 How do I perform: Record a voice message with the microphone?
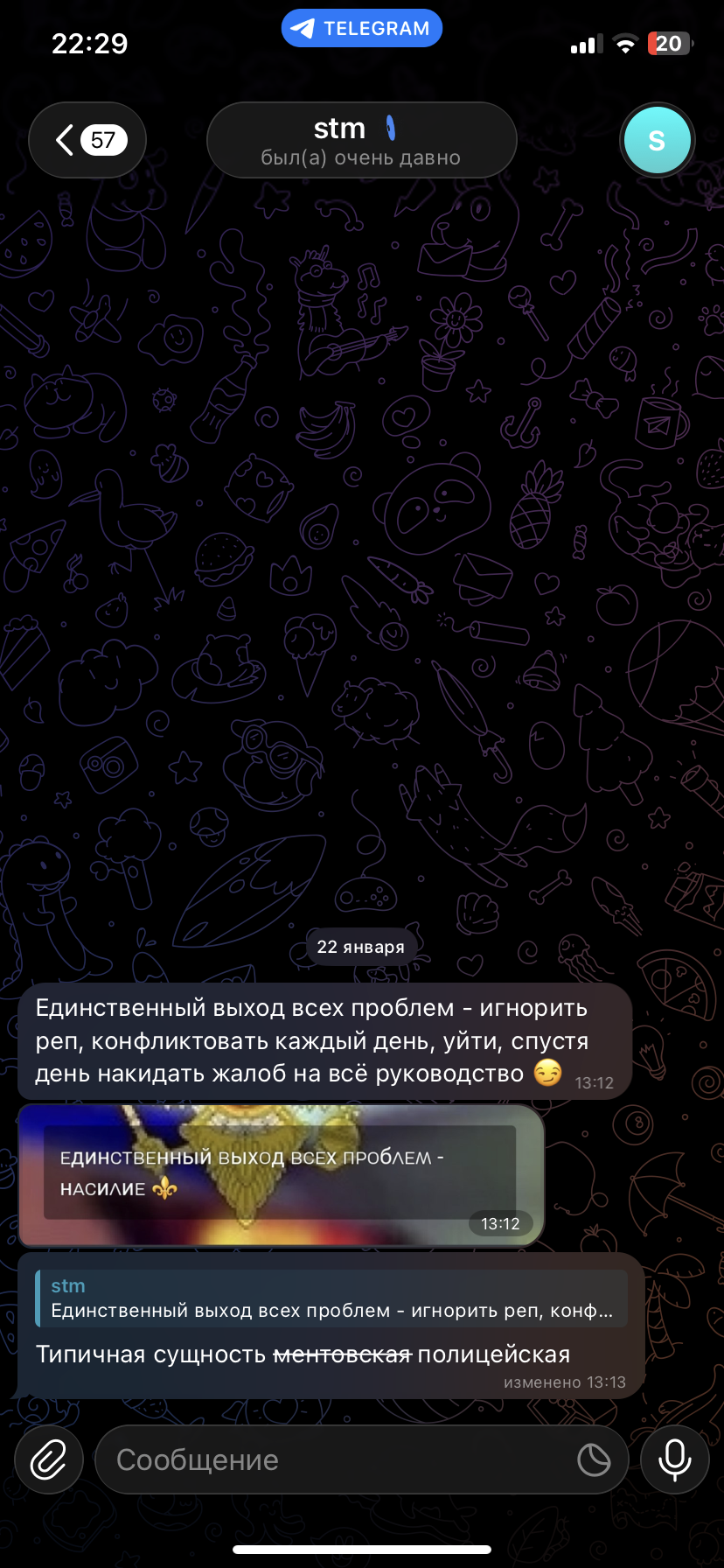[x=674, y=1459]
